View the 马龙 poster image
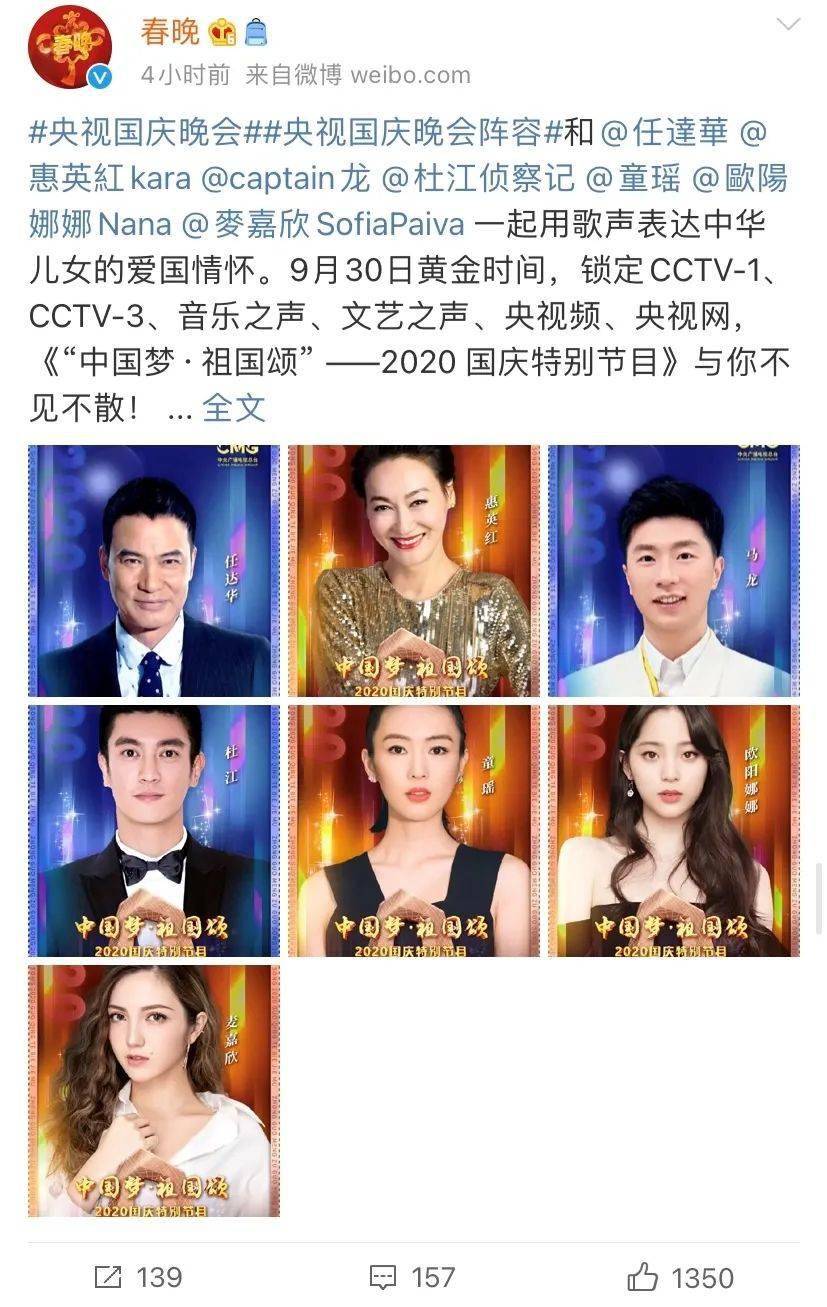 [673, 571]
